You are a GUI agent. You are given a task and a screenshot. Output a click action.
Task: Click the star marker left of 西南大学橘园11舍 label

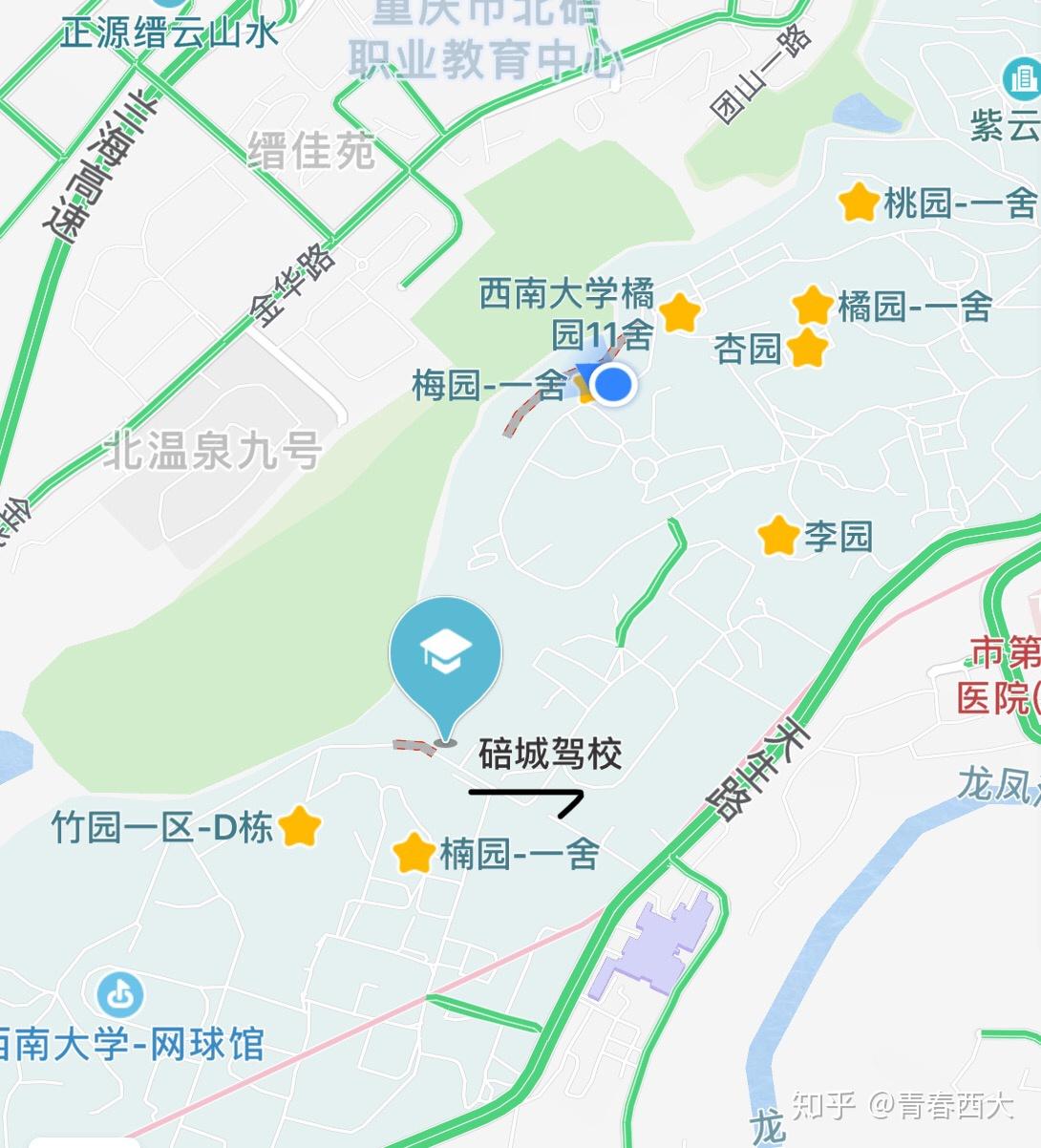(x=680, y=312)
